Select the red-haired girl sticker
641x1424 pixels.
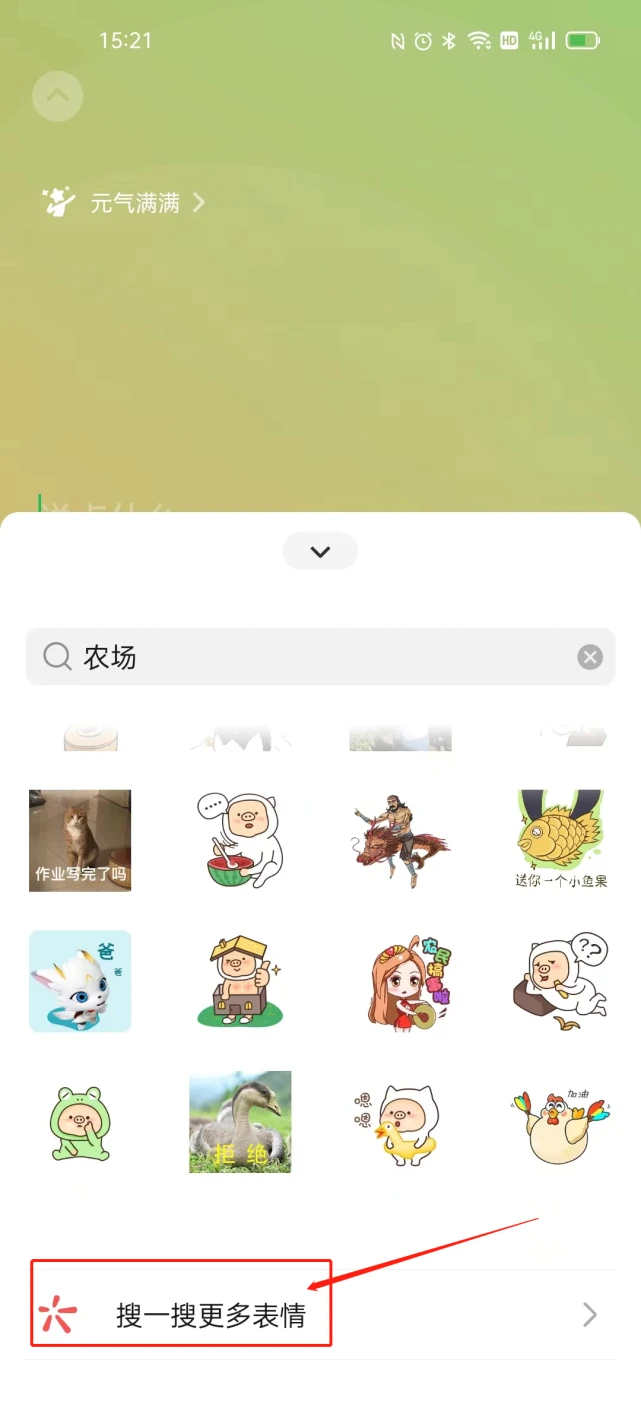[400, 981]
